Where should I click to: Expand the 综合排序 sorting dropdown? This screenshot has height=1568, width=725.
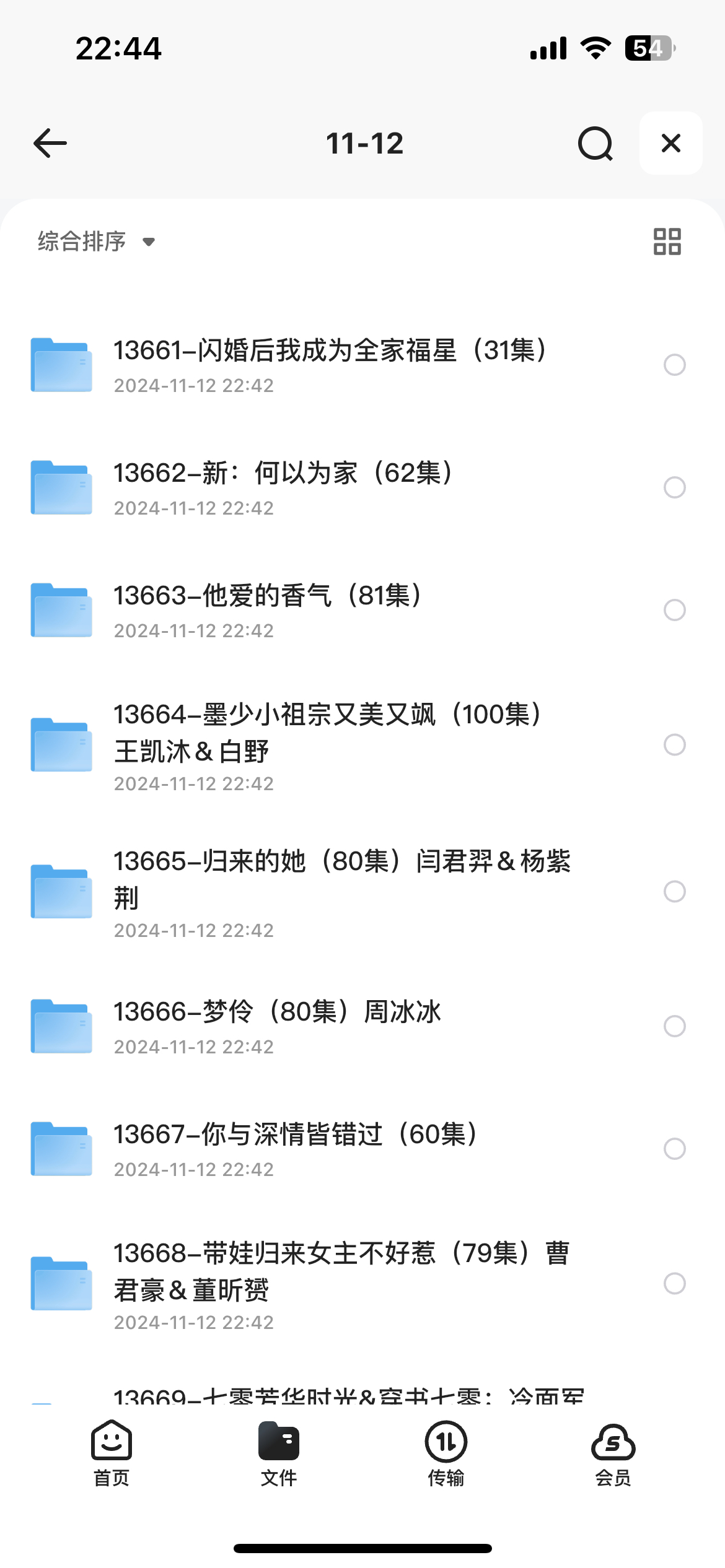pos(96,242)
